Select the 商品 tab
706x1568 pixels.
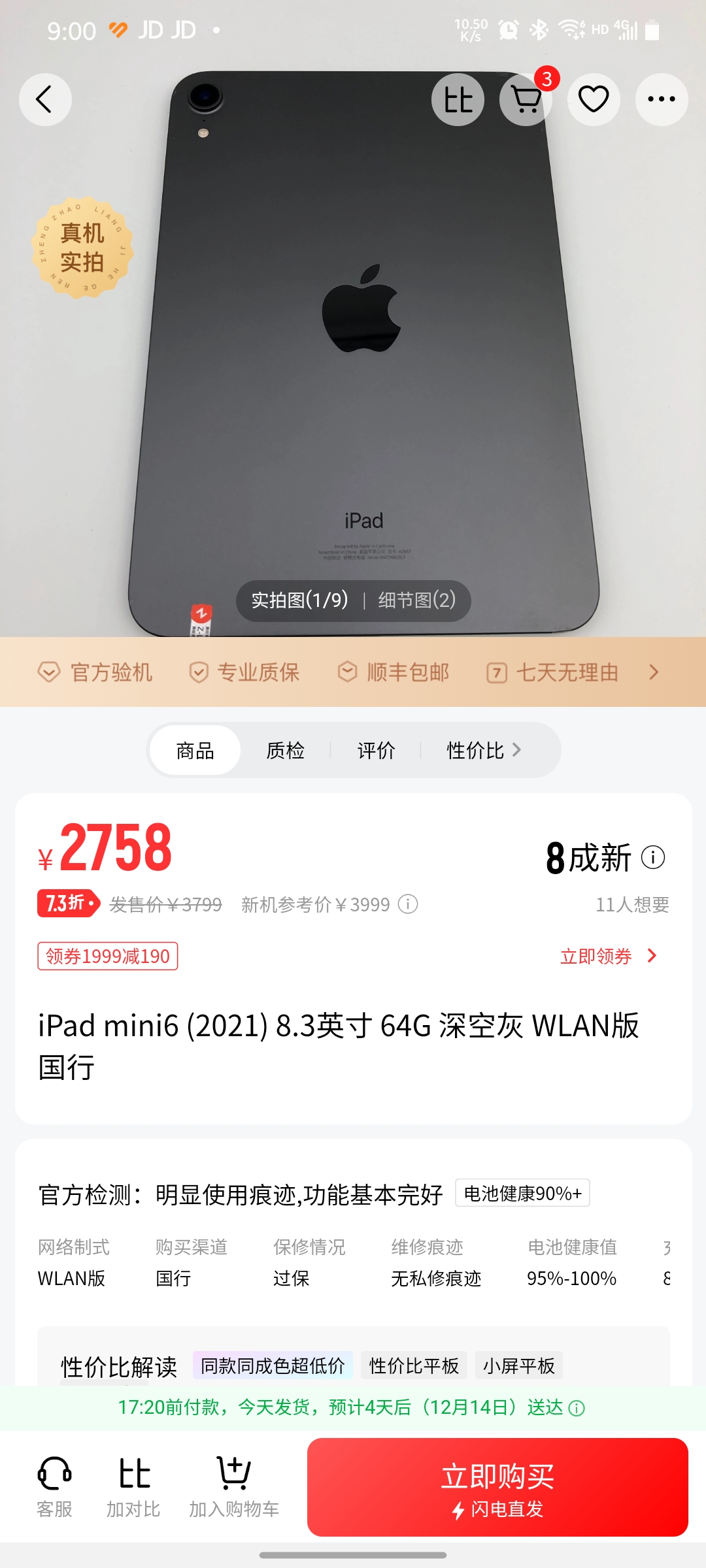click(x=195, y=750)
